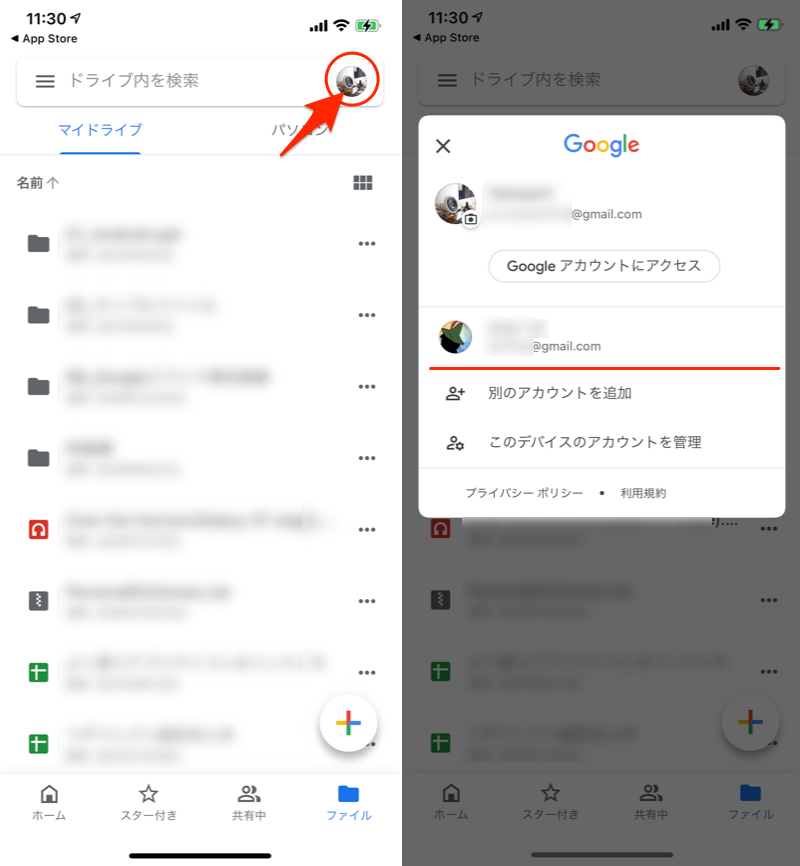Toggle grid view layout icon
The width and height of the screenshot is (800, 866).
[363, 183]
